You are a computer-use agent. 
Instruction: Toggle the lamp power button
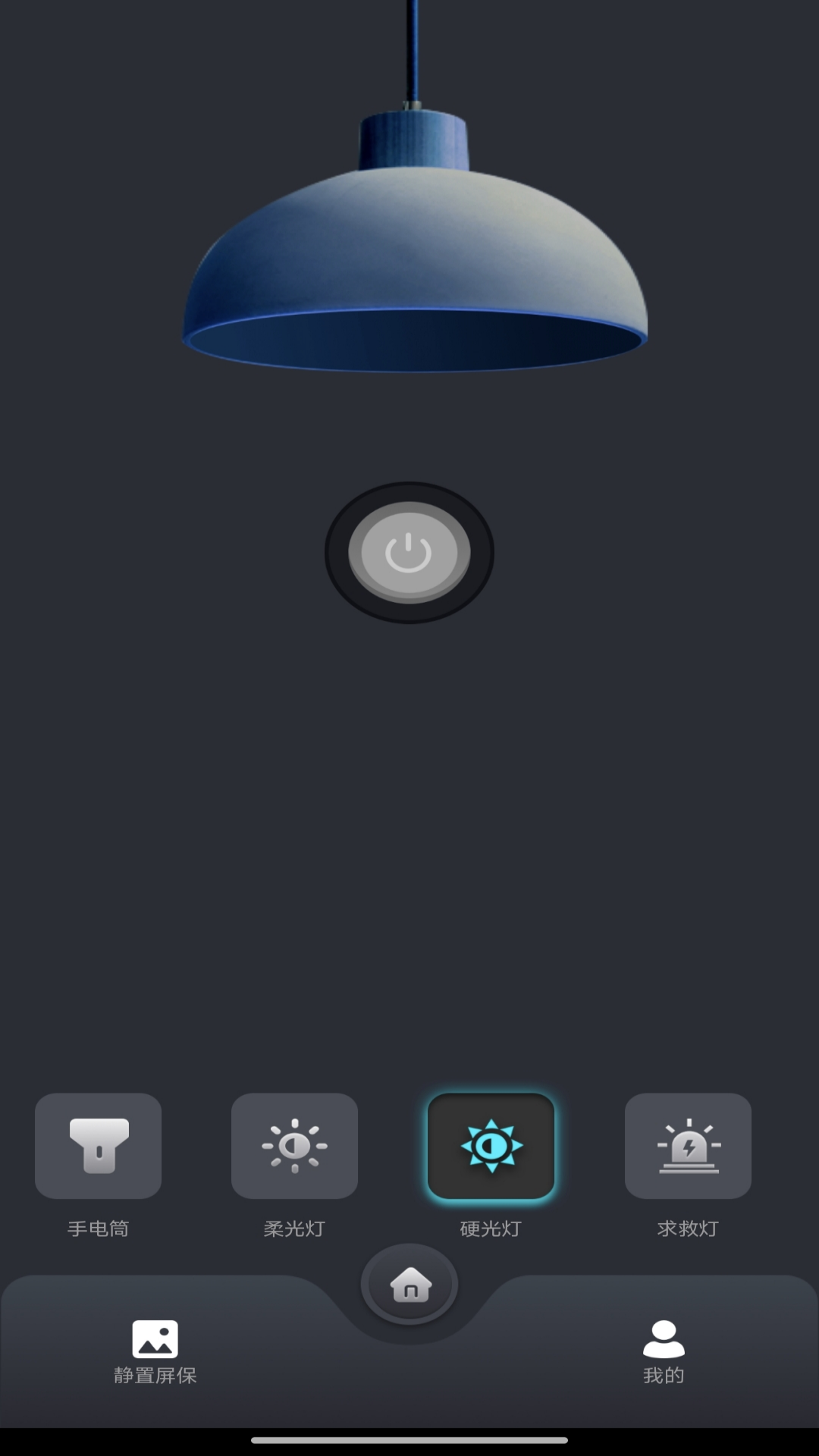coord(409,553)
